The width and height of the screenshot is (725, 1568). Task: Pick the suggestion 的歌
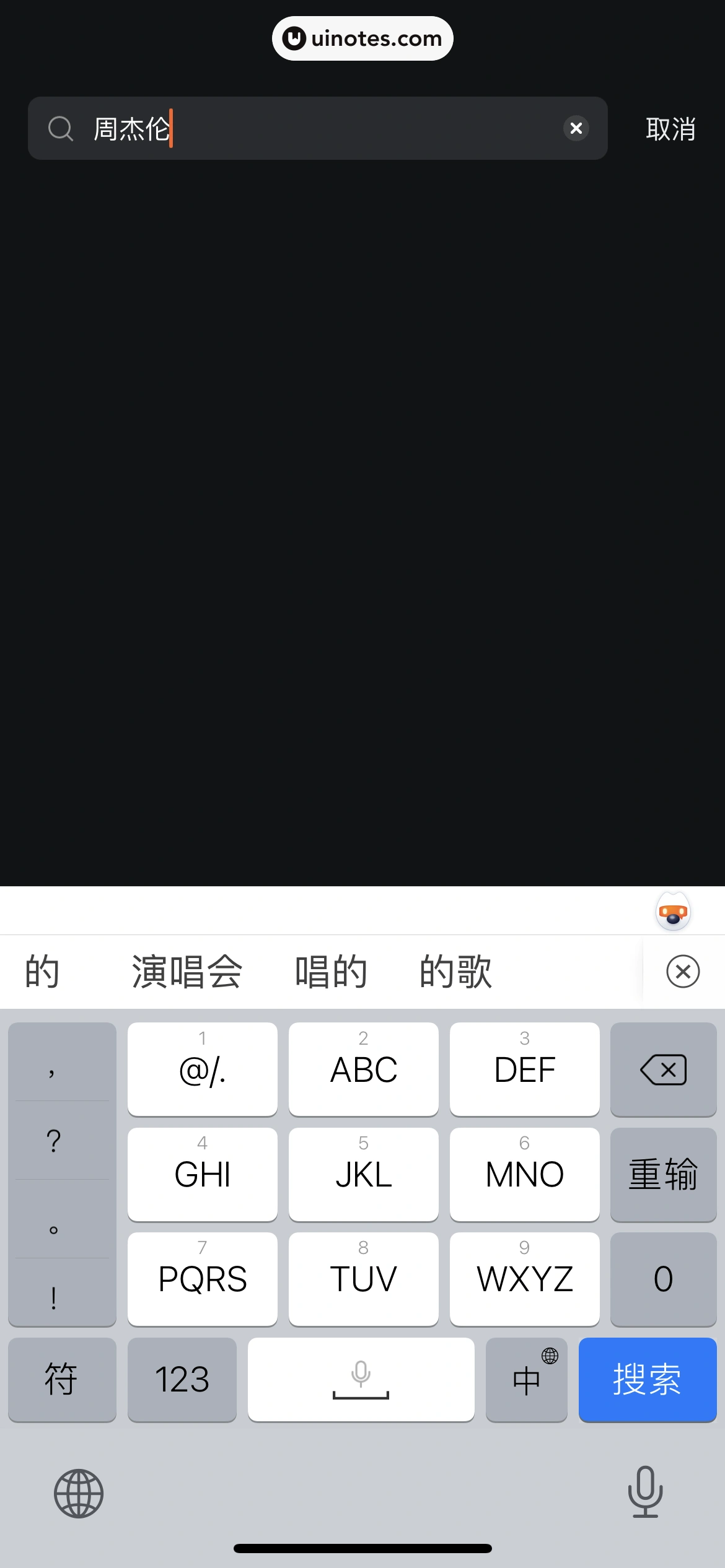455,972
